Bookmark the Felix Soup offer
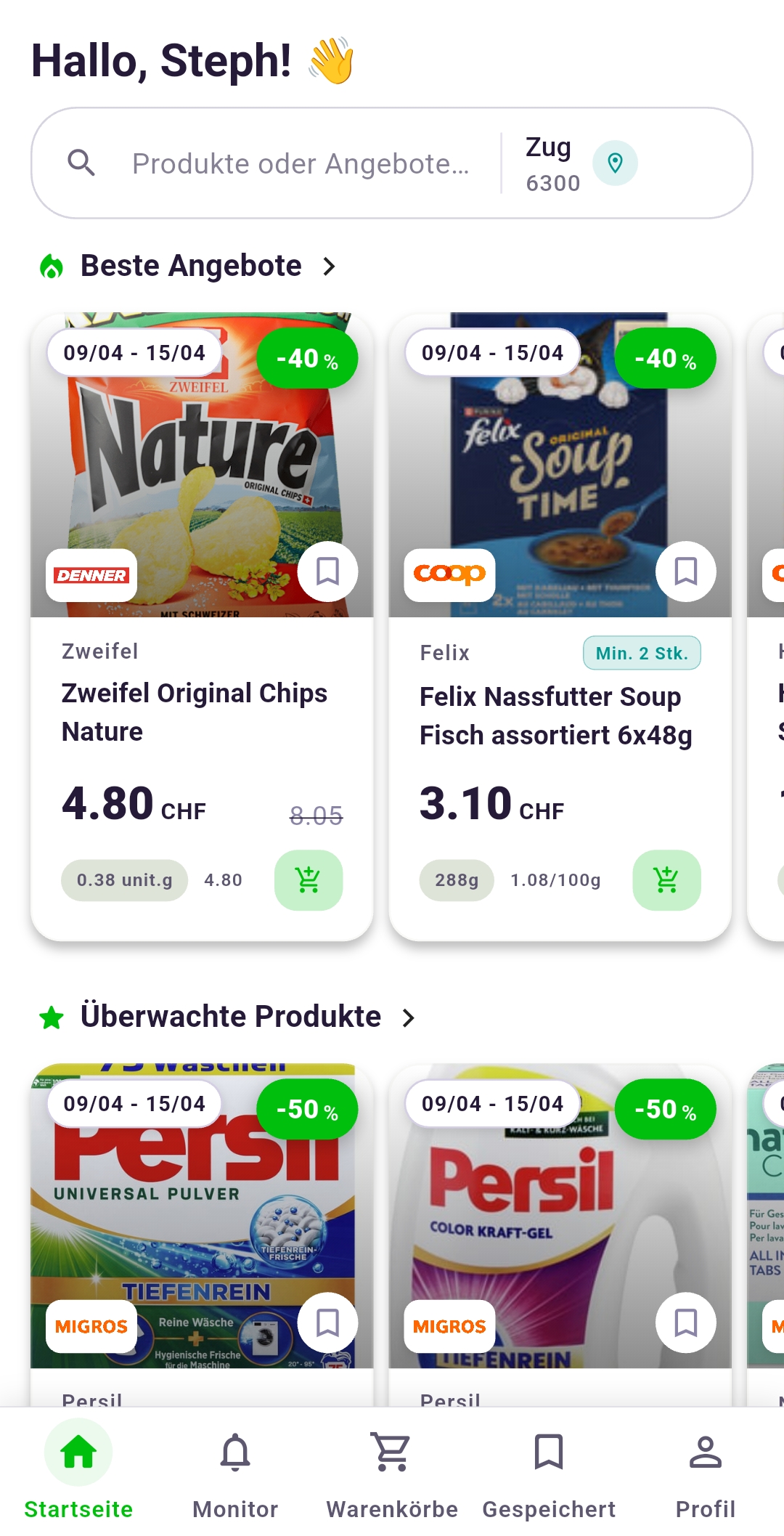The width and height of the screenshot is (784, 1536). click(685, 572)
